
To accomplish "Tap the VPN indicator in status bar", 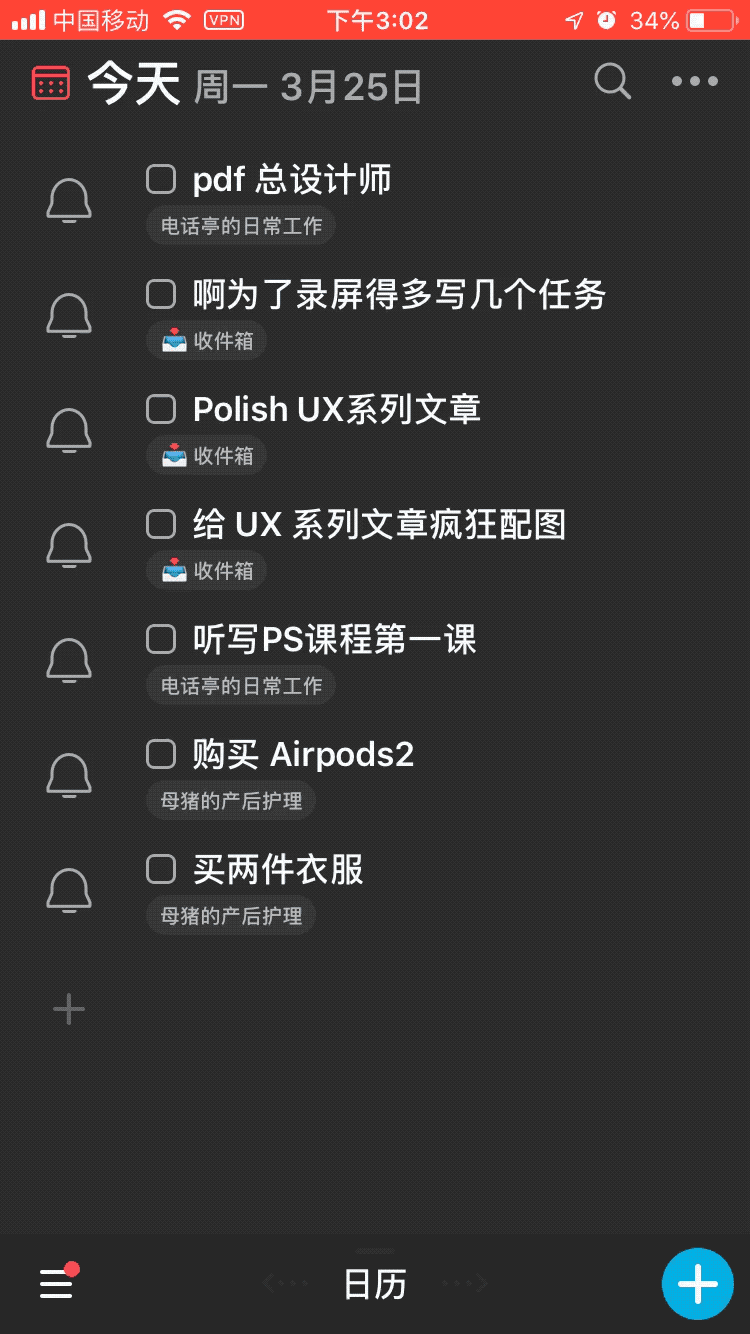I will pyautogui.click(x=223, y=19).
